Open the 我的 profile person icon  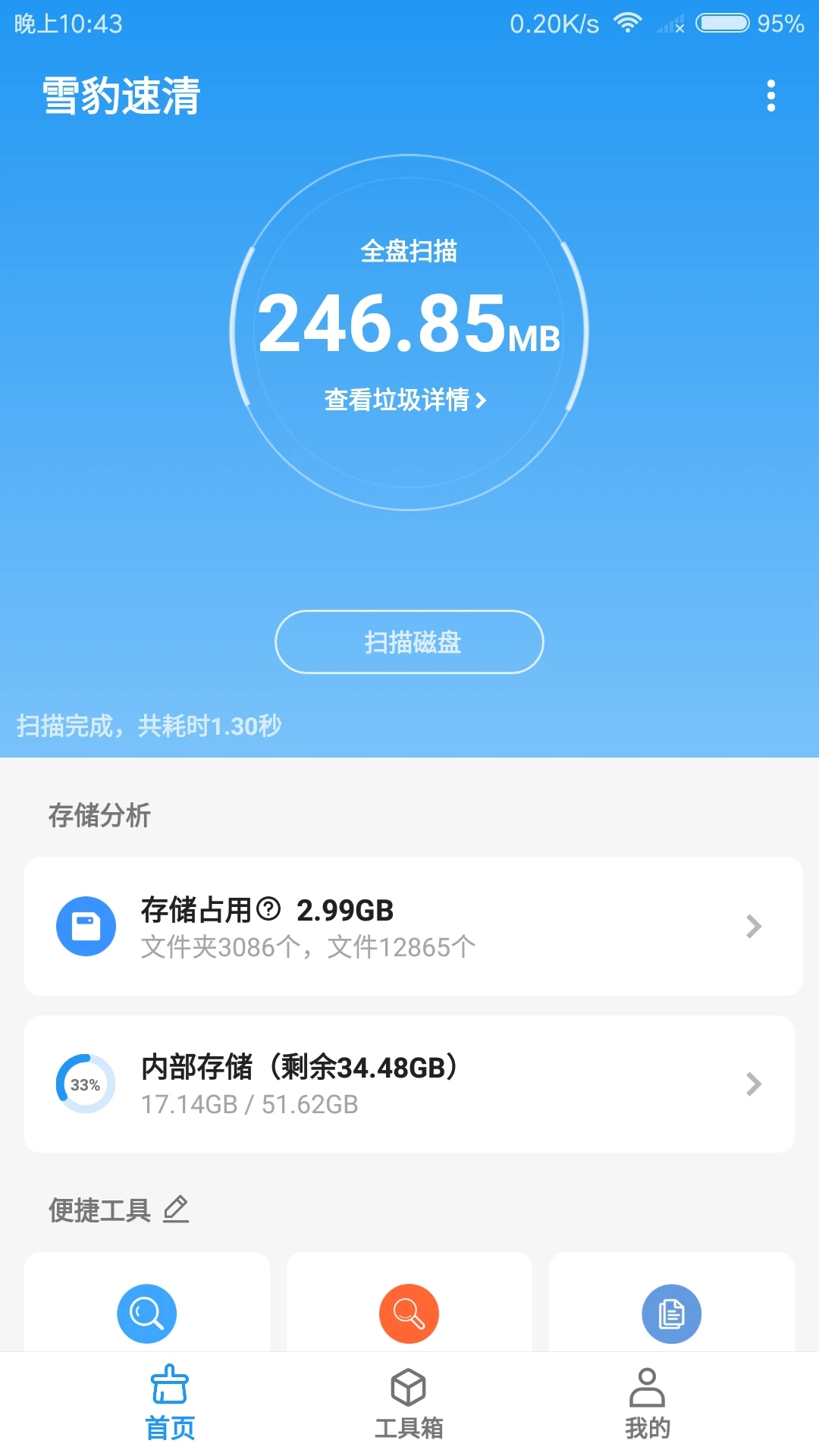pos(648,1388)
